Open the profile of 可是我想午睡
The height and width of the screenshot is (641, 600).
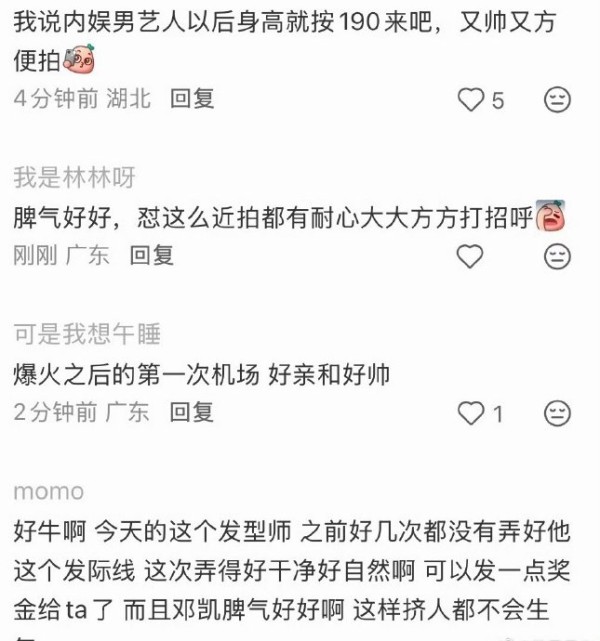87,335
